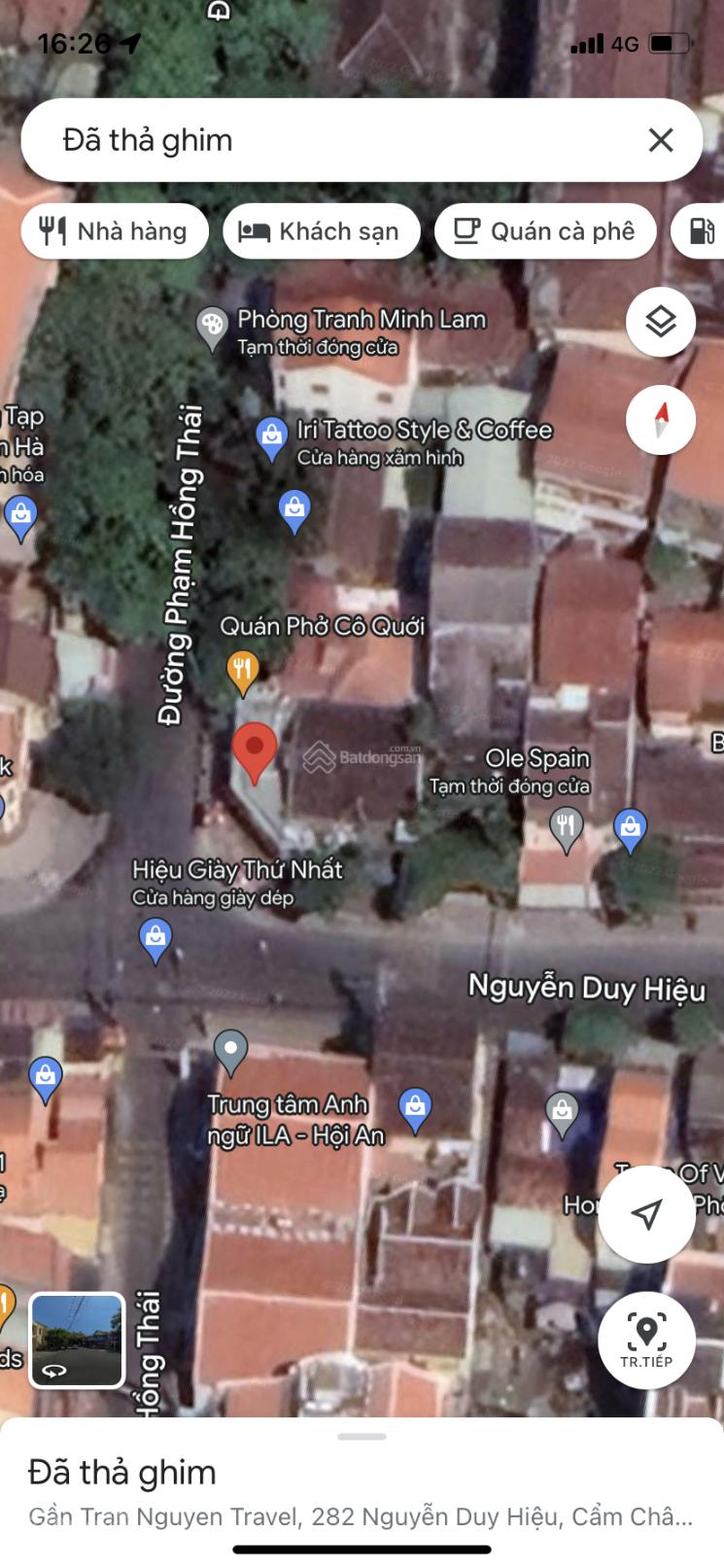Tap the gas station chip
The height and width of the screenshot is (1568, 724).
(x=700, y=231)
